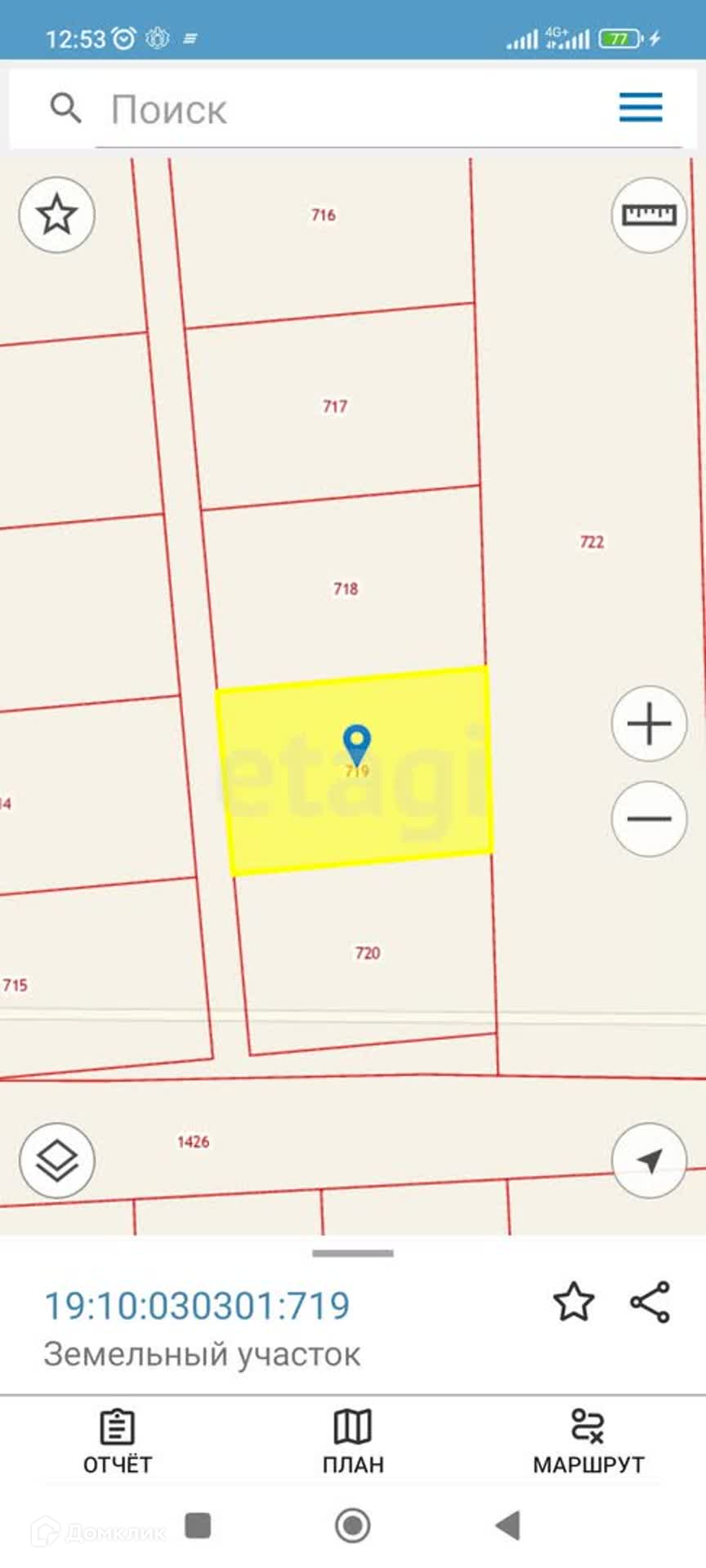Open map layers selector
This screenshot has height=1568, width=706.
click(x=57, y=1160)
